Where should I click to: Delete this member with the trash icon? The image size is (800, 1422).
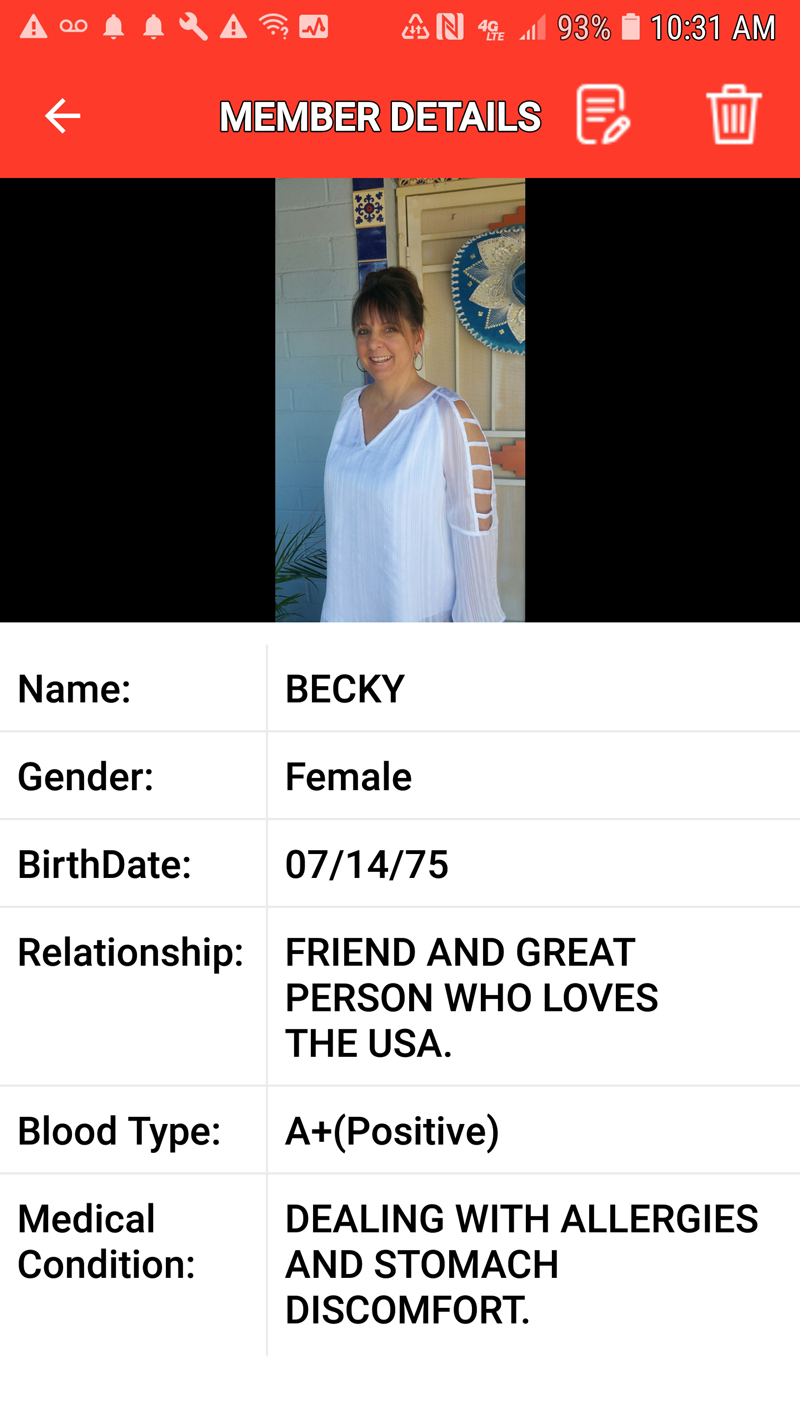(734, 115)
